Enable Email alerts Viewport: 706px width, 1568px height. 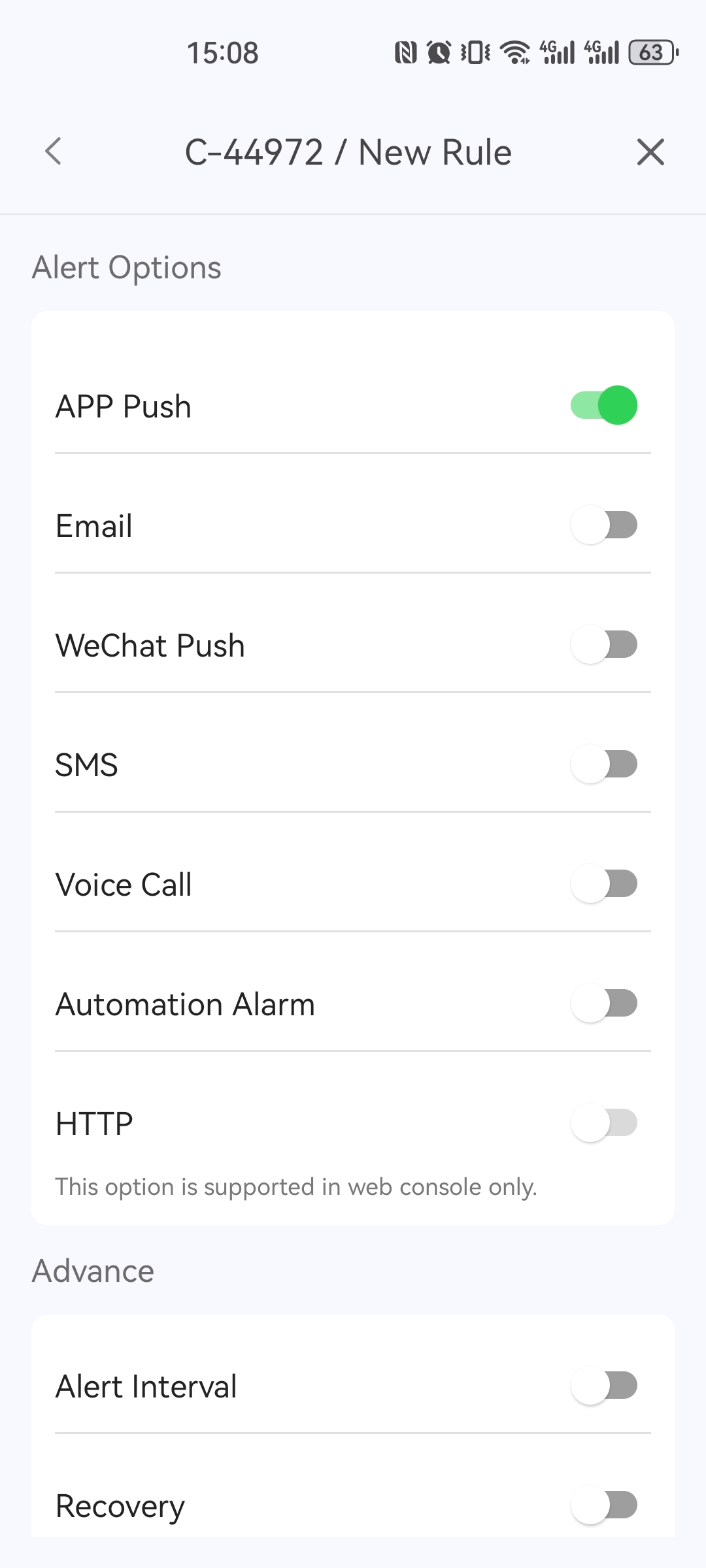pyautogui.click(x=604, y=525)
